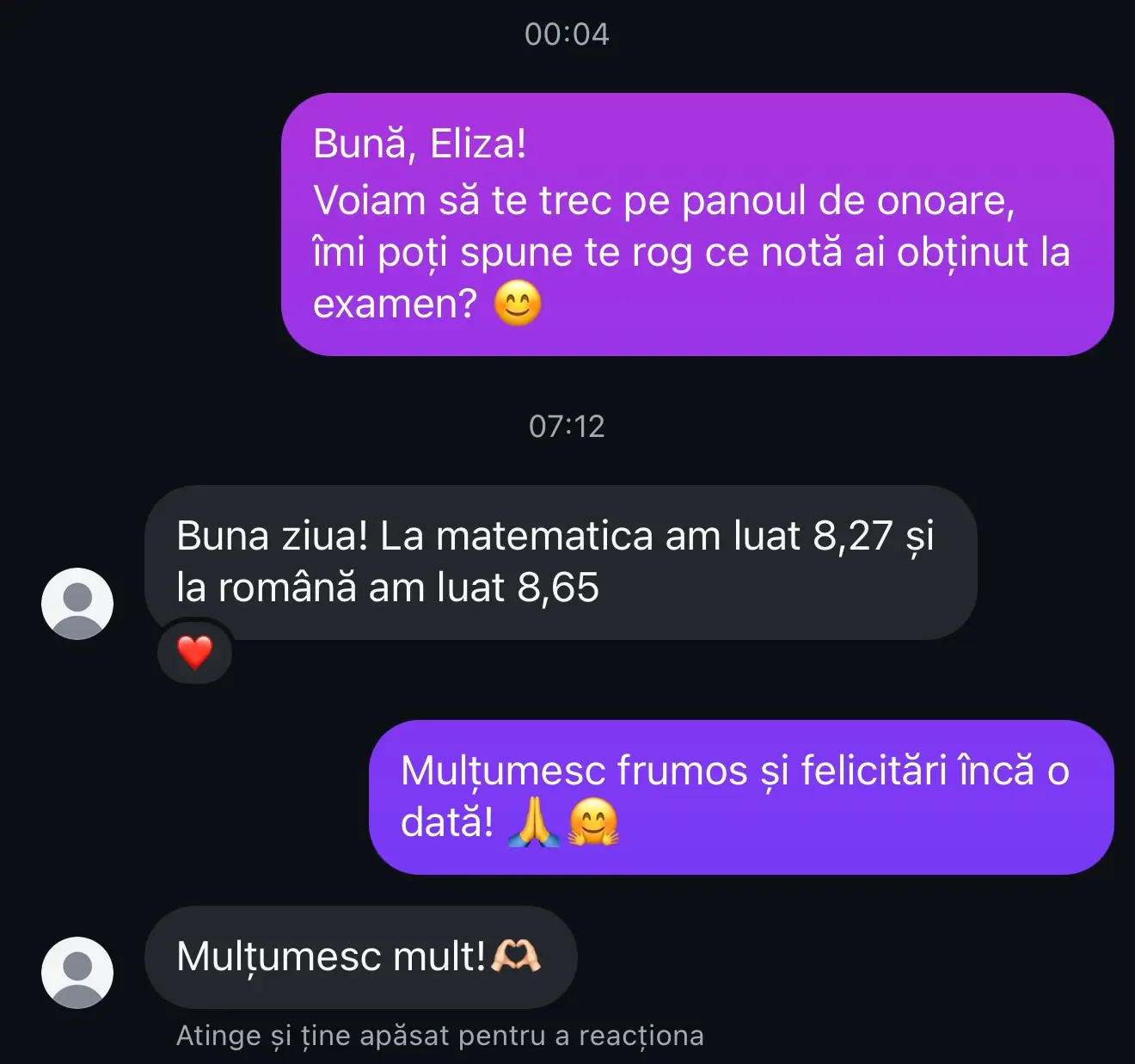
Task: Open the profile avatar beside the grades message
Action: pyautogui.click(x=77, y=603)
